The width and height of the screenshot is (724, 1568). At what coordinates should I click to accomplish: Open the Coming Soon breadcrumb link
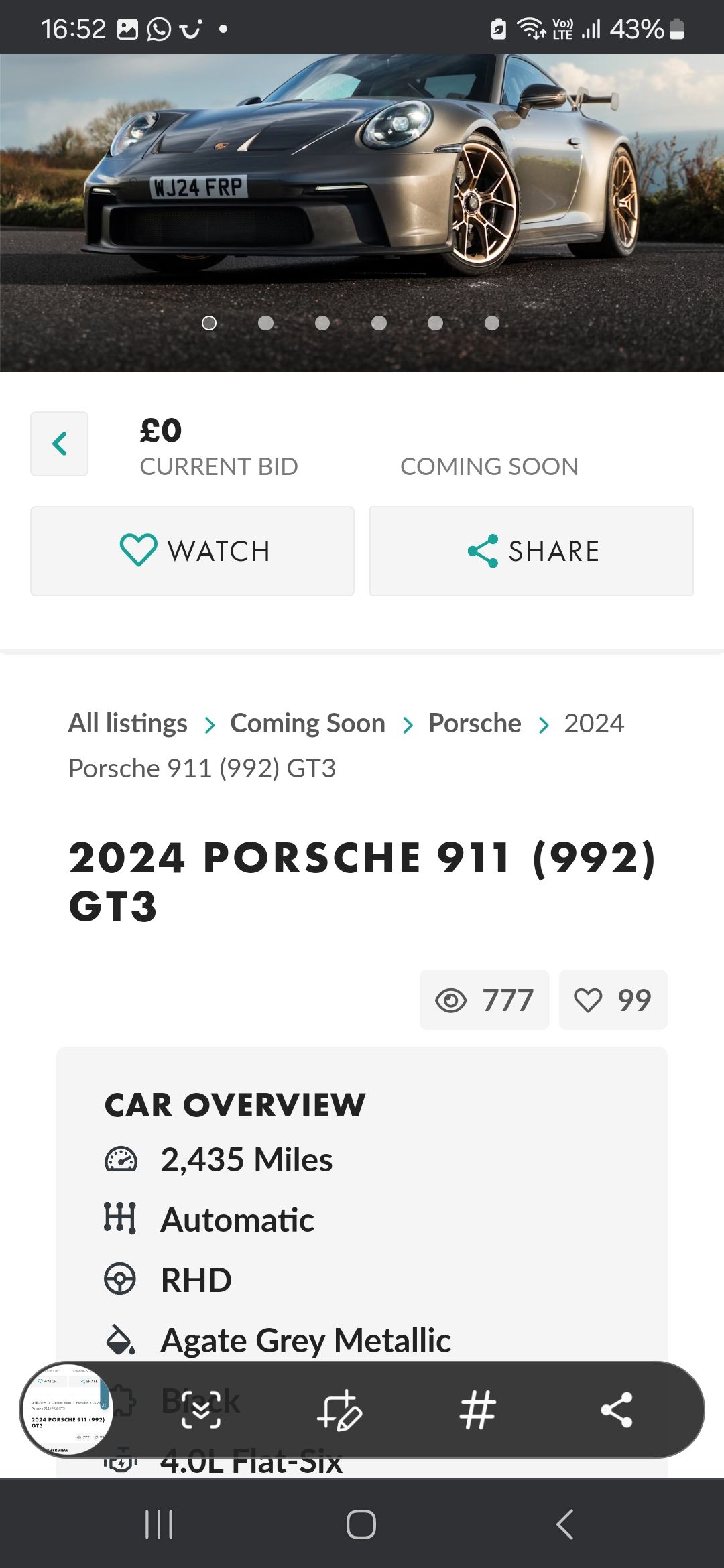tap(308, 724)
